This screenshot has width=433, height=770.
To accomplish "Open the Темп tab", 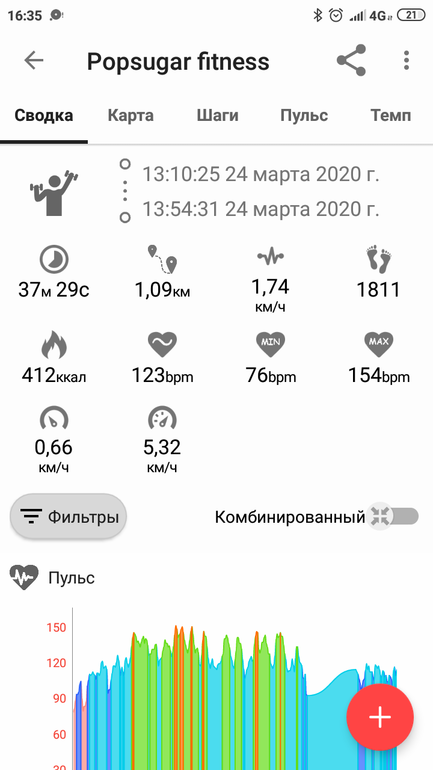I will pyautogui.click(x=391, y=116).
